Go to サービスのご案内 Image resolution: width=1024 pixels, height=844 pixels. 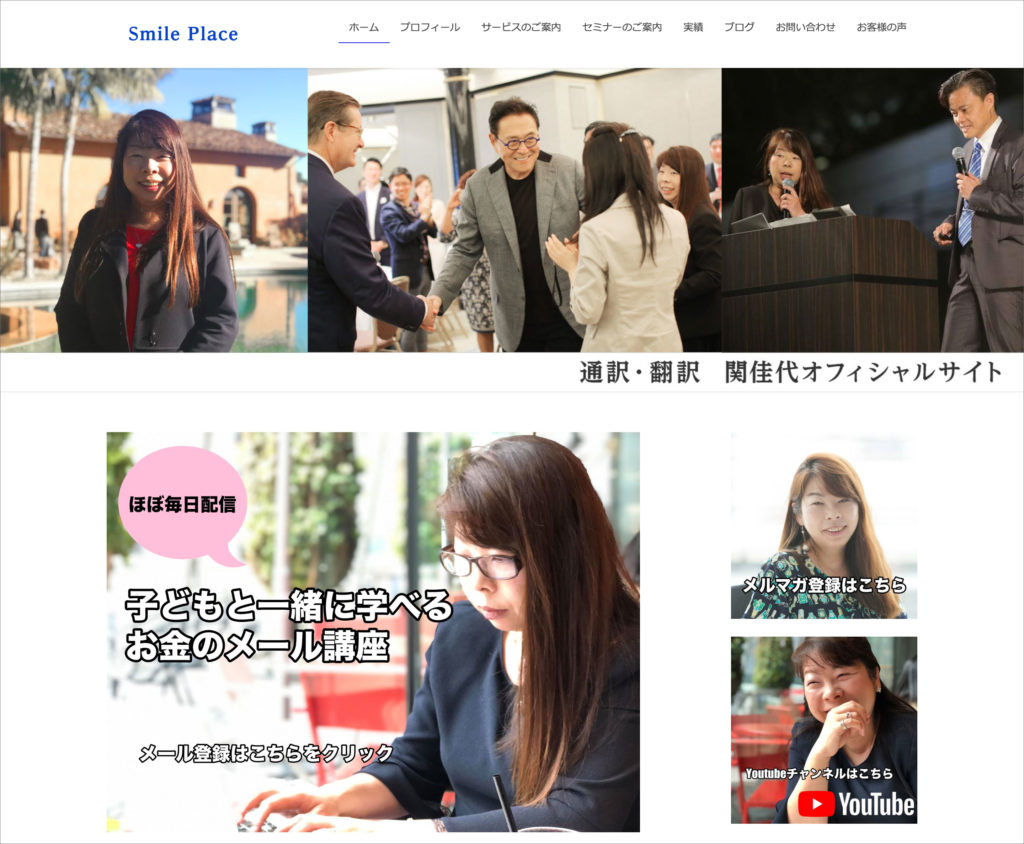[x=521, y=27]
